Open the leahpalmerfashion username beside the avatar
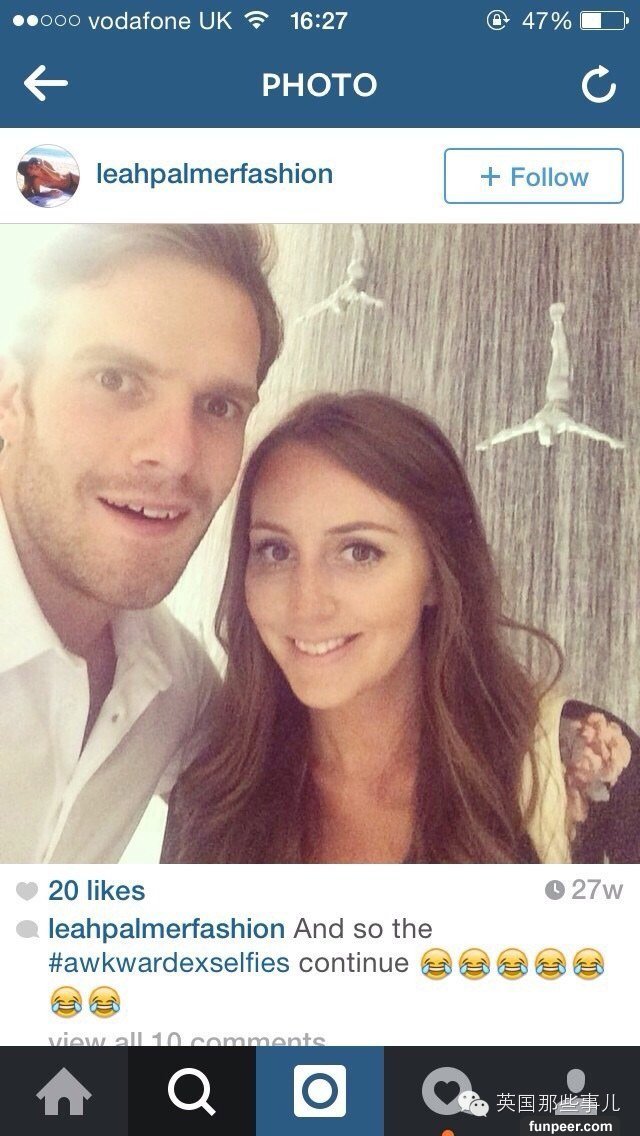640x1136 pixels. click(x=214, y=174)
